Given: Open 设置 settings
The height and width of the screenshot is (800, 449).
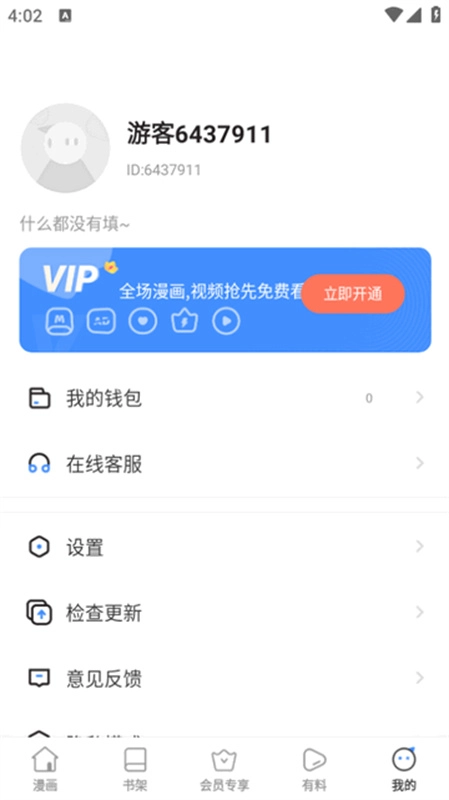Looking at the screenshot, I should click(224, 547).
